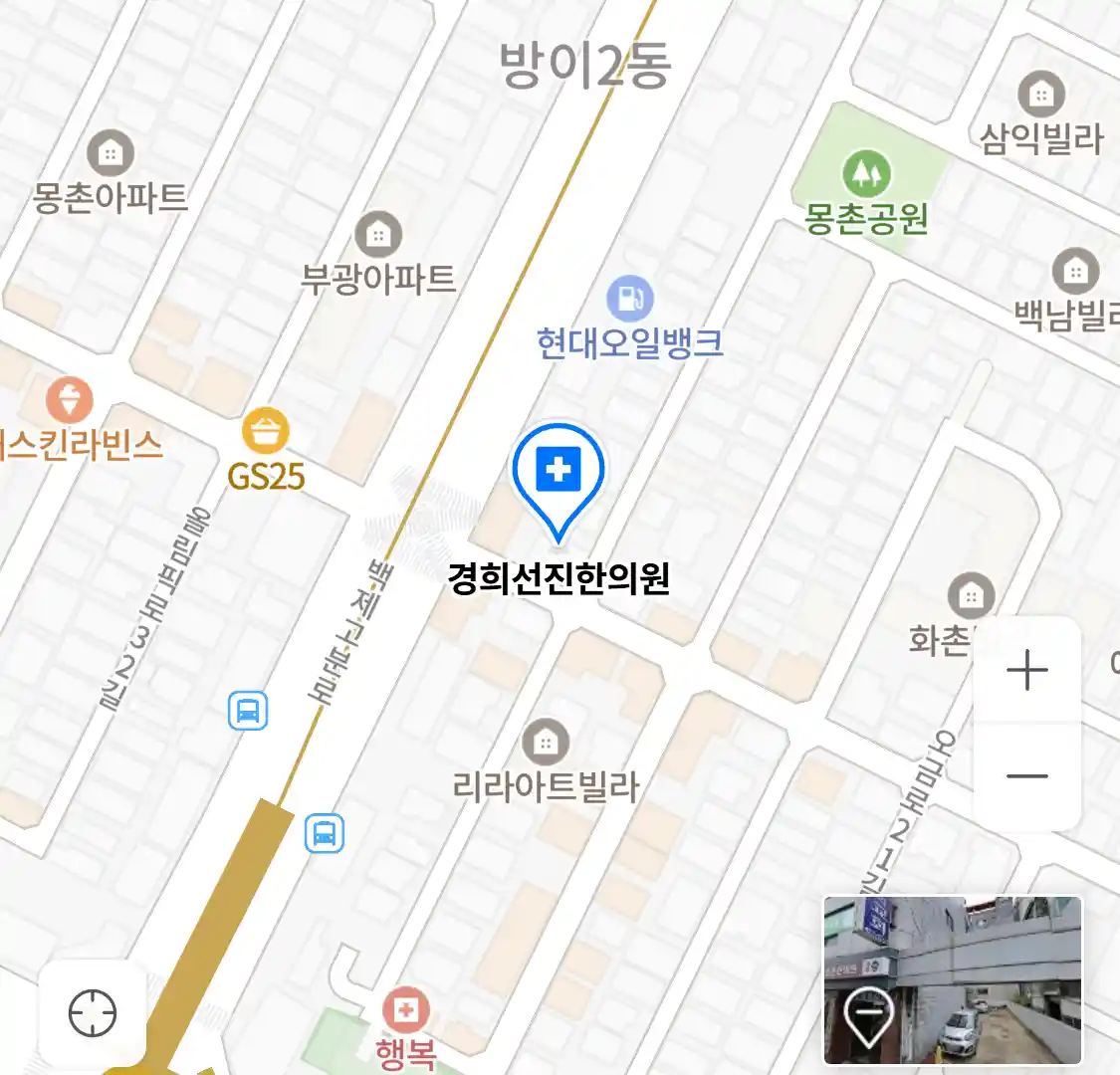Screen dimensions: 1120x1075
Task: Open the street view thumbnail
Action: [x=952, y=980]
